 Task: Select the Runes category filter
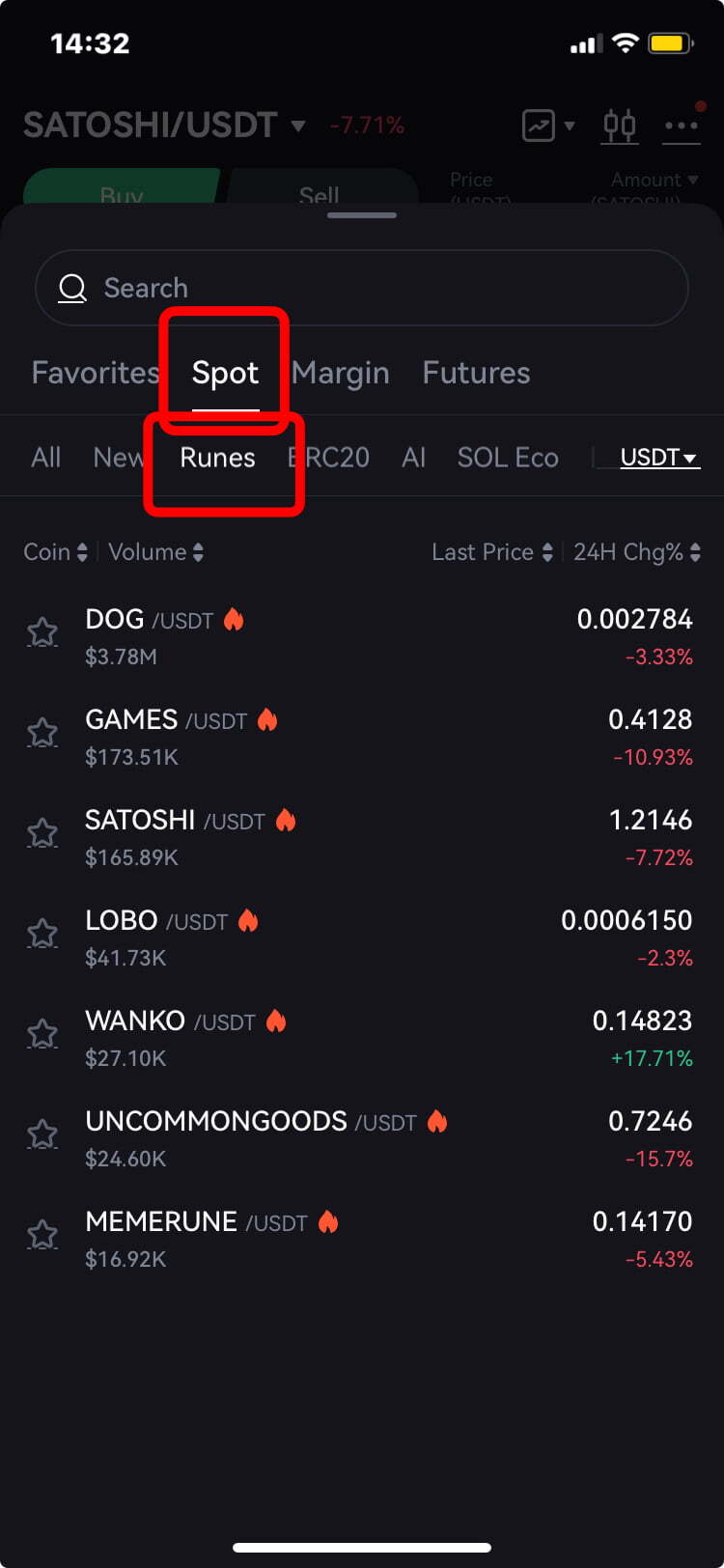click(x=217, y=457)
